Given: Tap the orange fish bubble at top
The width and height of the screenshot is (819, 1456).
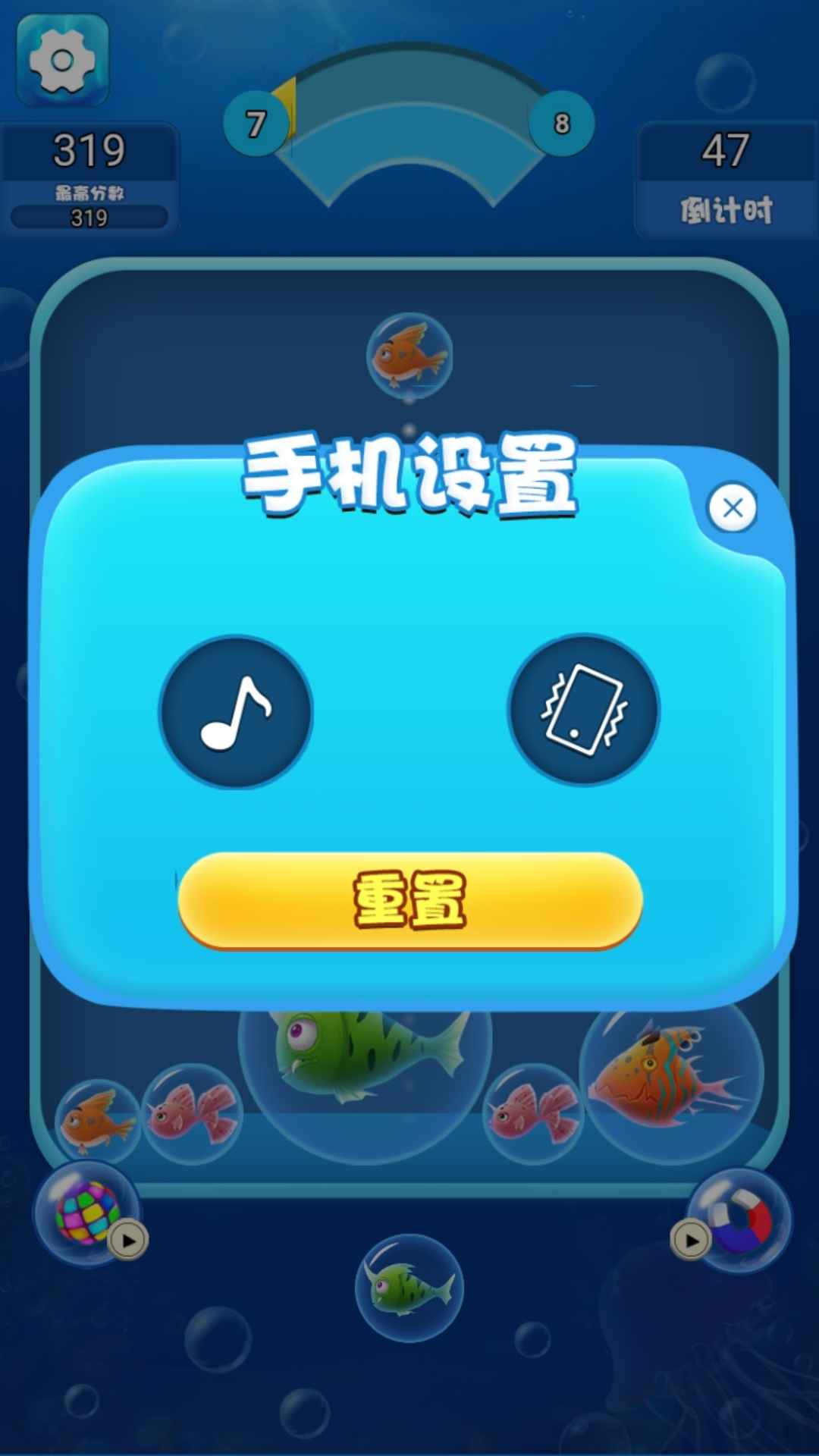Looking at the screenshot, I should pos(409,355).
